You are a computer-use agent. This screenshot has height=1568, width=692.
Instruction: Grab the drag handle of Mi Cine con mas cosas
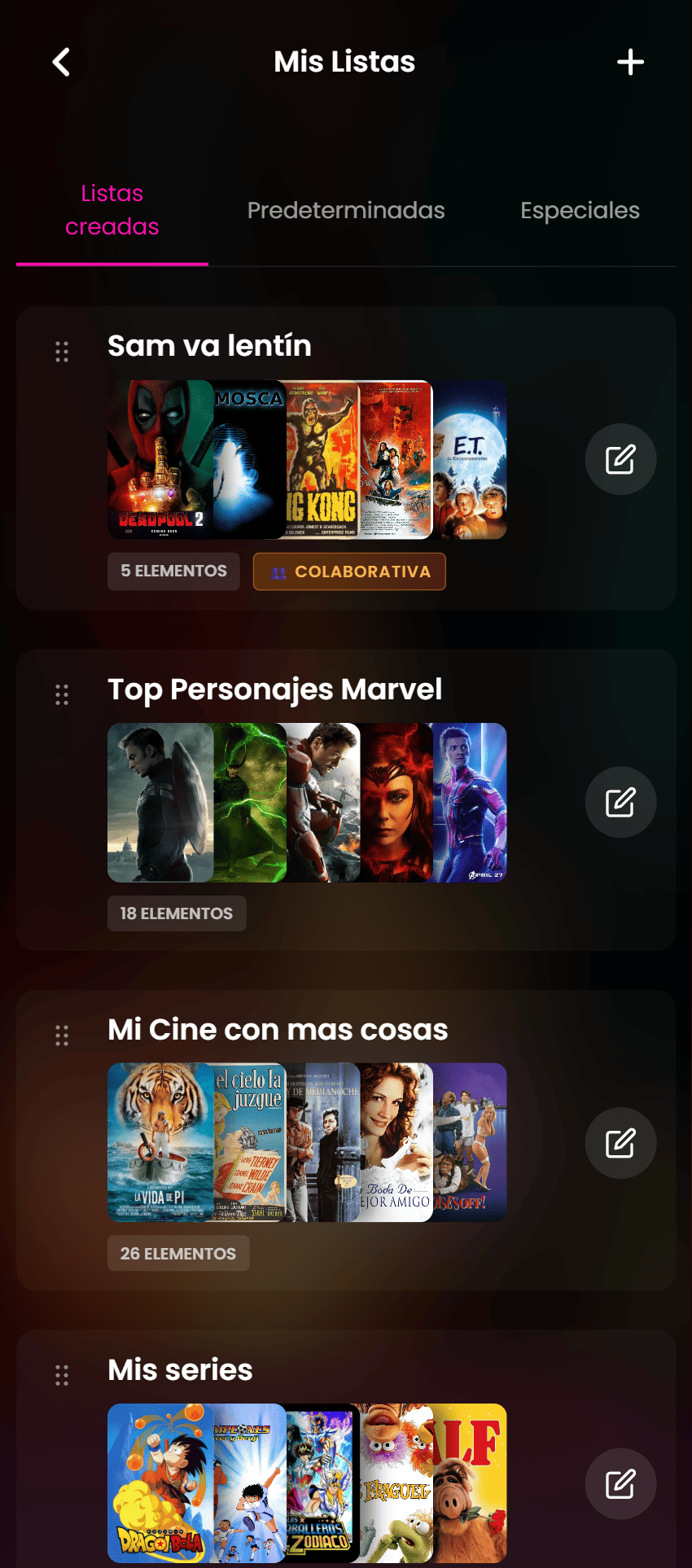point(62,1035)
